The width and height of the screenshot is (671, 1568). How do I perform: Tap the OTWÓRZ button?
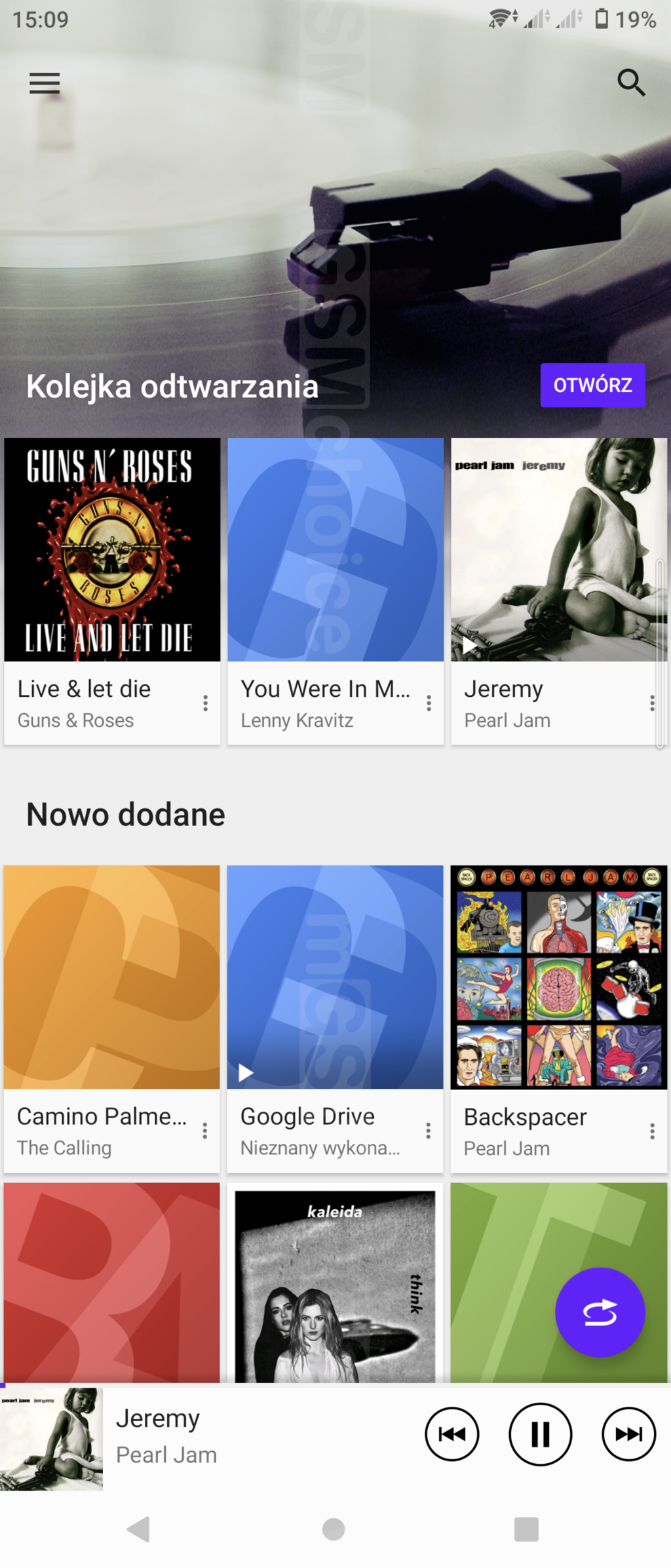pos(592,385)
